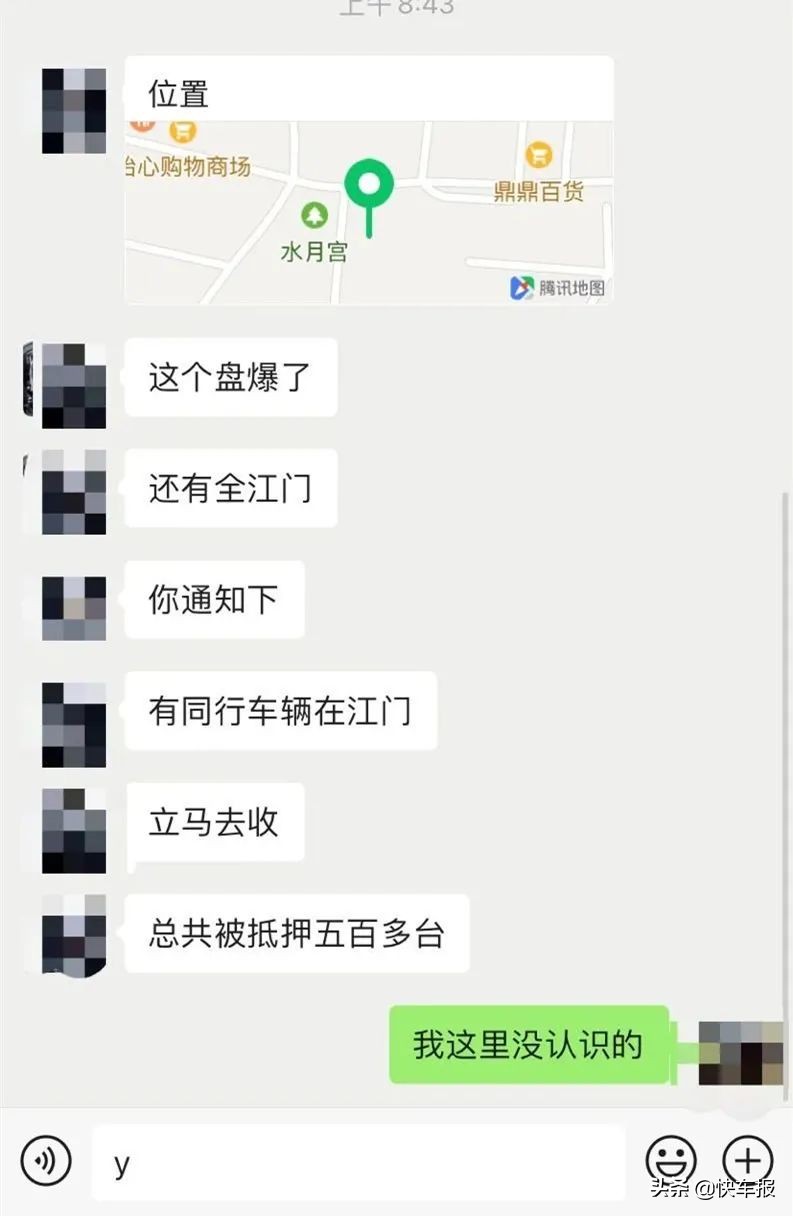Screen dimensions: 793x1216
Task: Click the 还有全江门 chat bubble
Action: 229,488
